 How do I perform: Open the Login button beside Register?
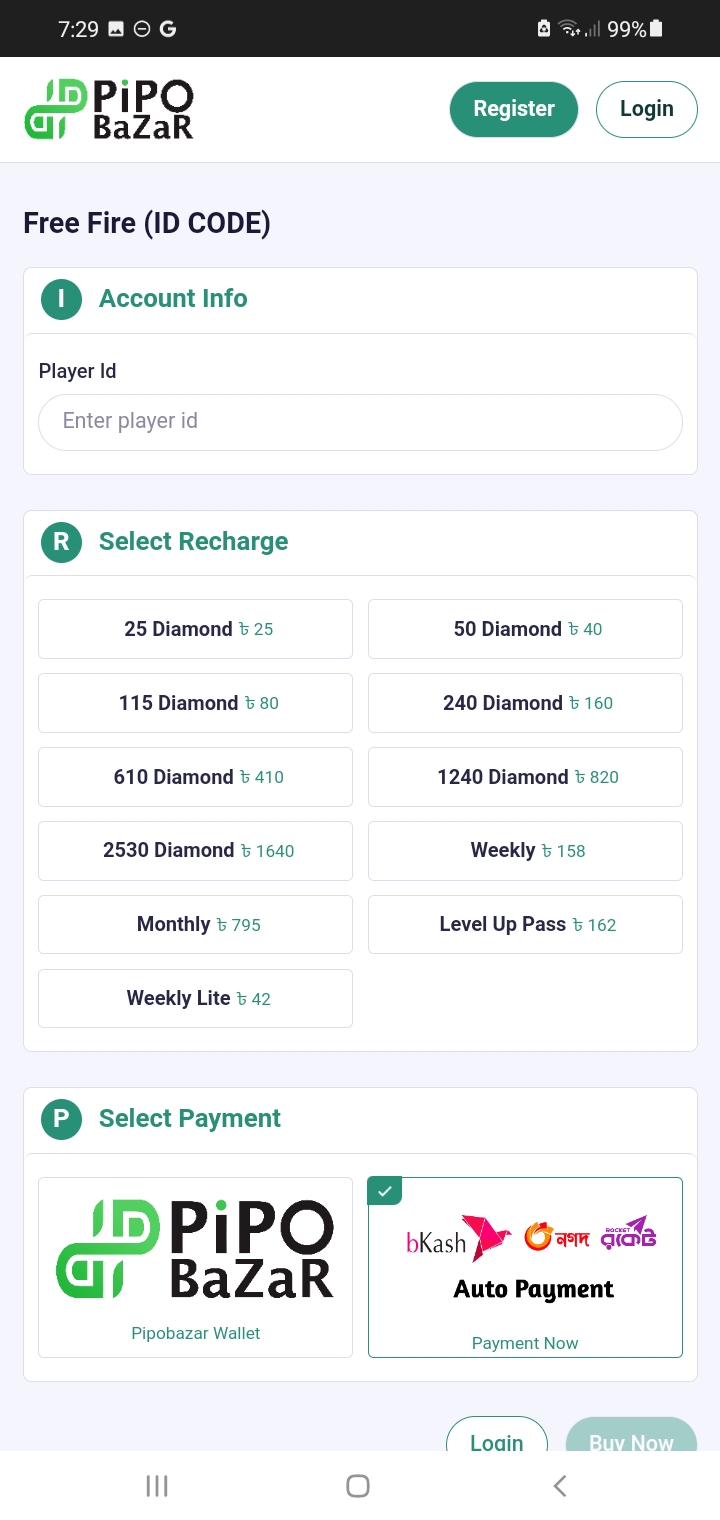coord(646,109)
